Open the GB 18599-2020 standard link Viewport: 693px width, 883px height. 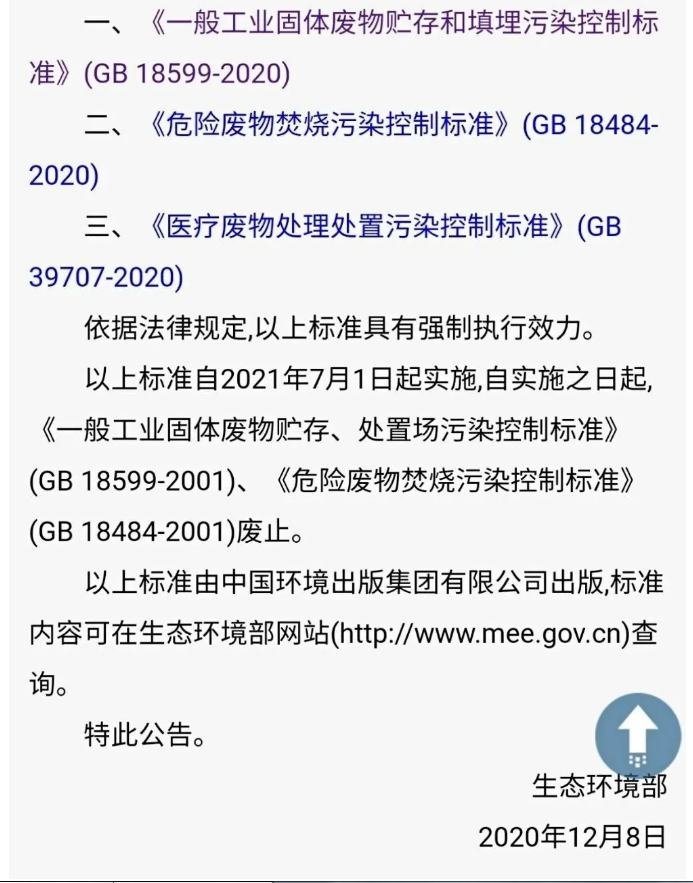(400, 25)
